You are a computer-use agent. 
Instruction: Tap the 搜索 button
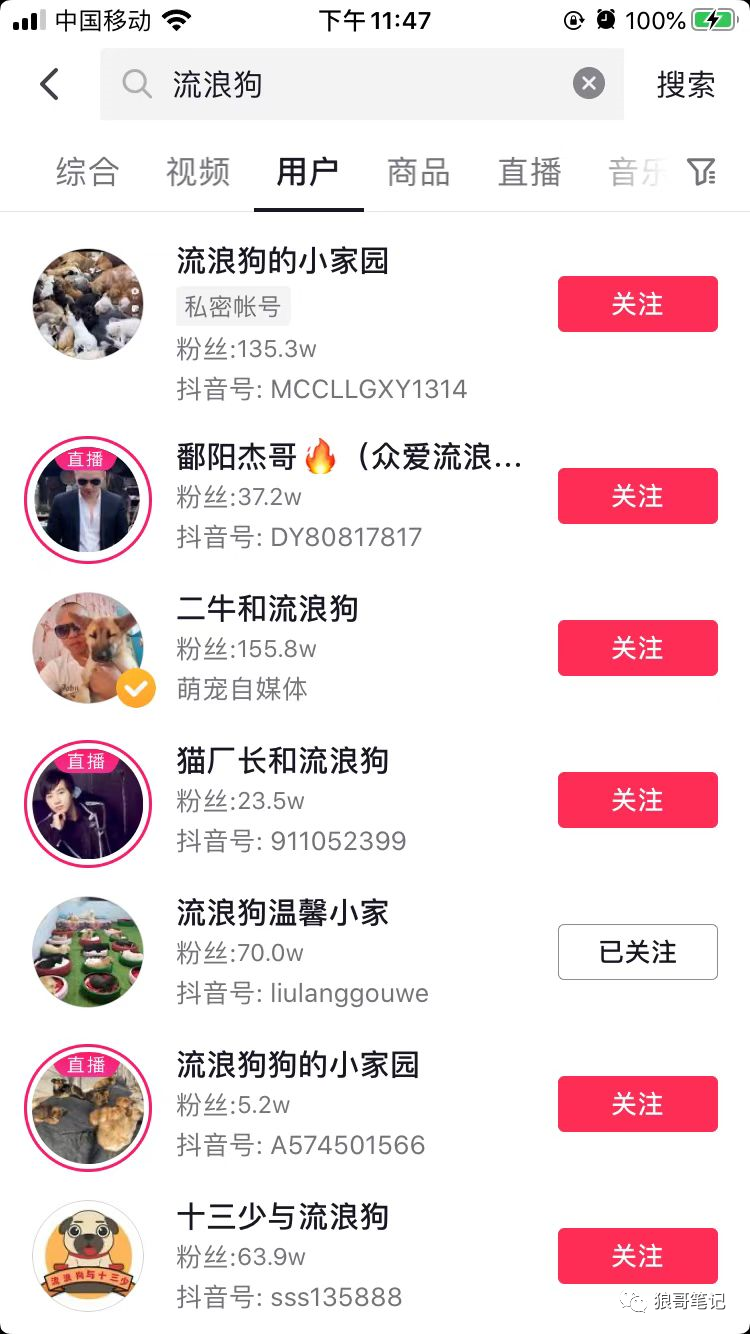tap(686, 85)
